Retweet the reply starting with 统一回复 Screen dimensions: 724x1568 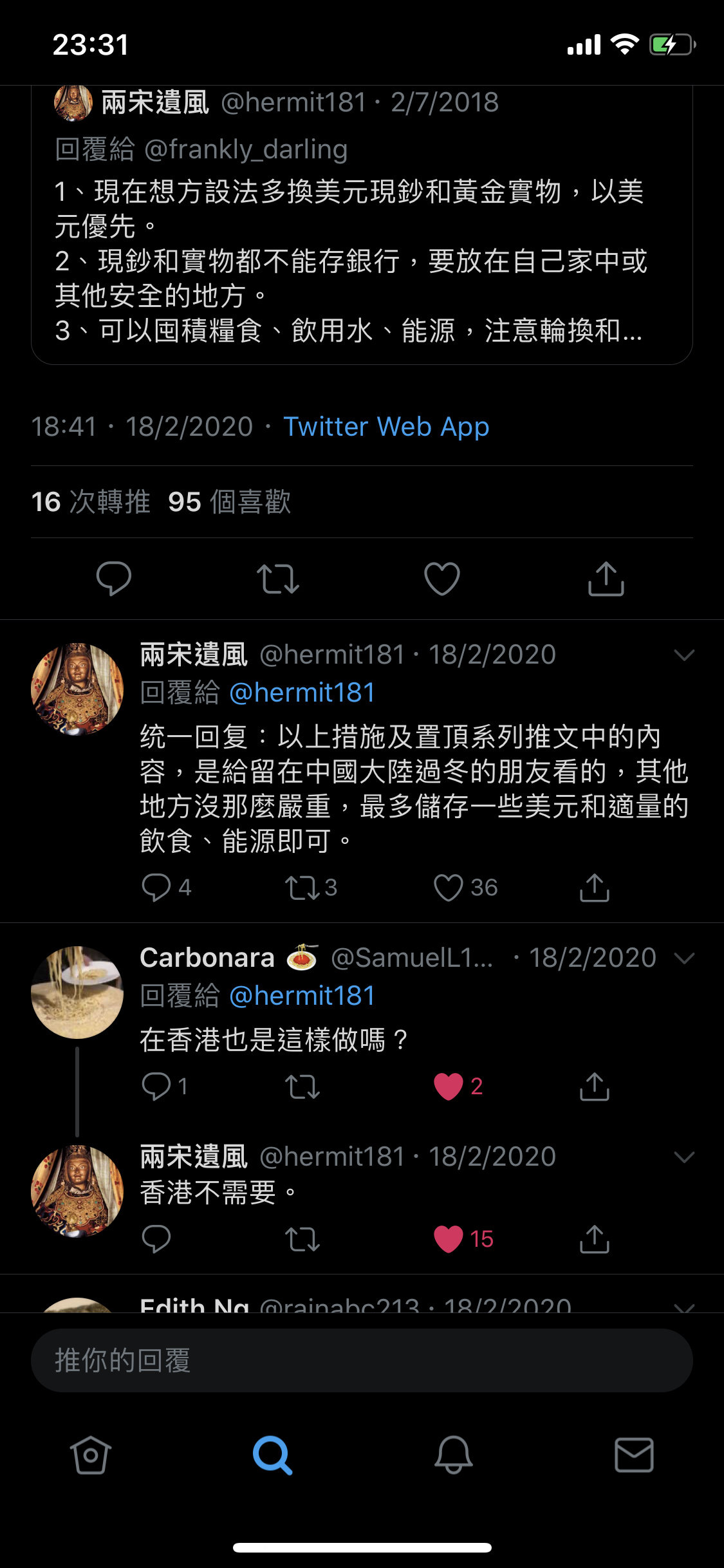pyautogui.click(x=302, y=888)
